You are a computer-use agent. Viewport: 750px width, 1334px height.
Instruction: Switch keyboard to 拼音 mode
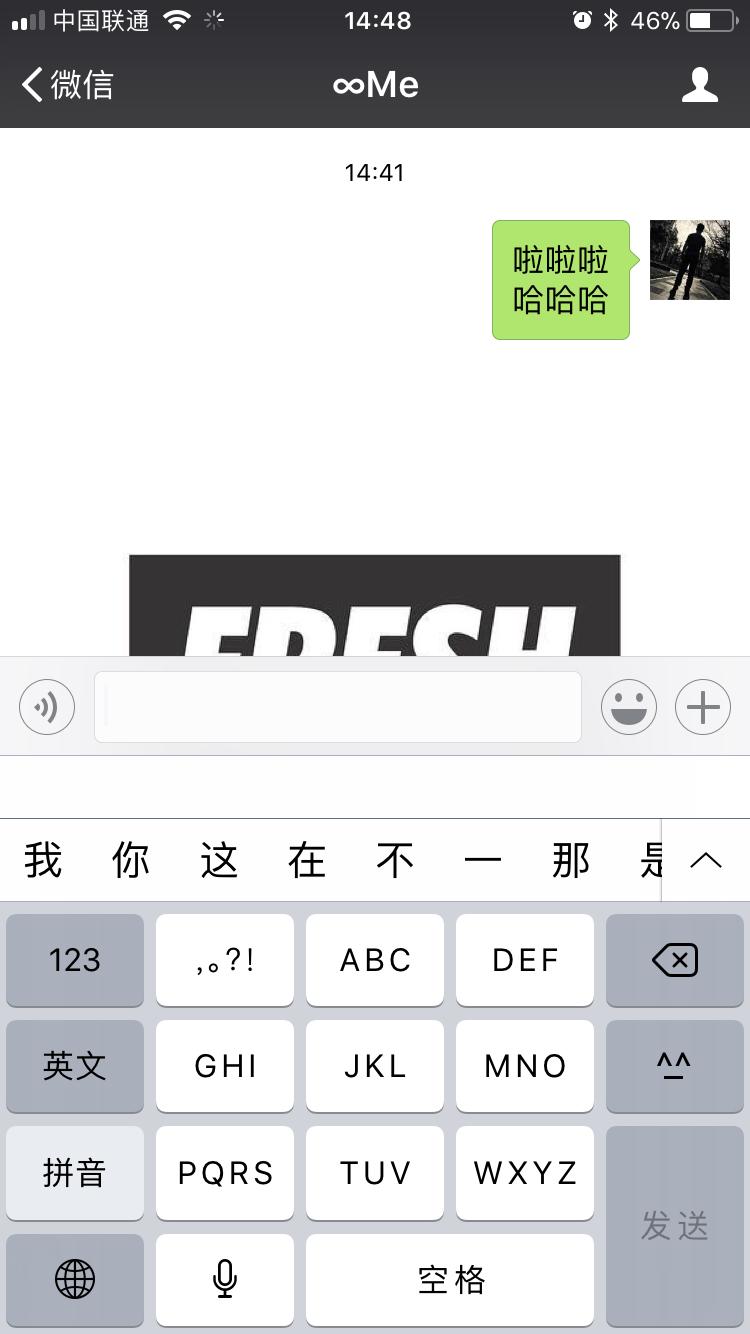(75, 1173)
